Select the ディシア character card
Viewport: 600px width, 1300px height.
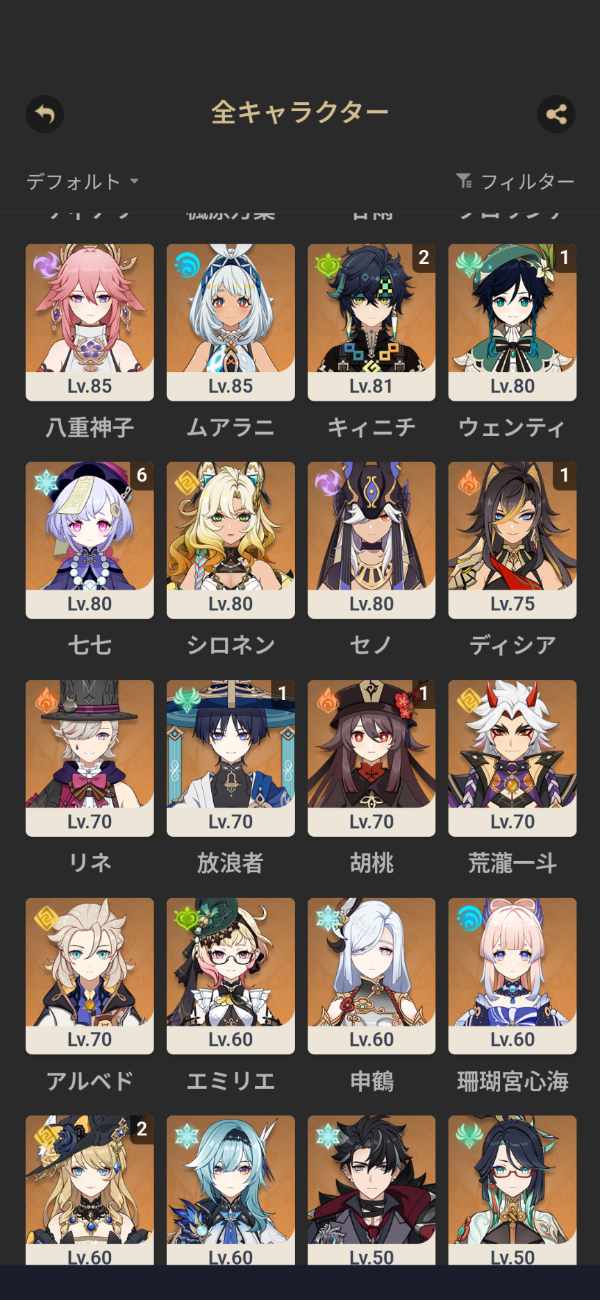[x=513, y=540]
